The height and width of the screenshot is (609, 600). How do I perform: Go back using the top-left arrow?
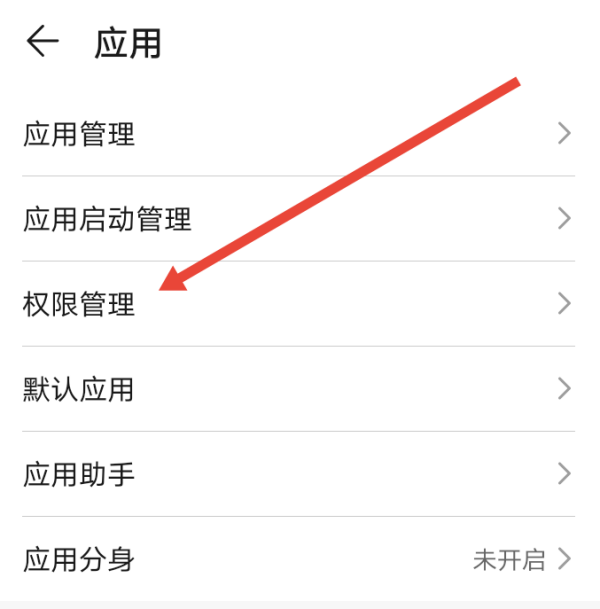[x=42, y=42]
